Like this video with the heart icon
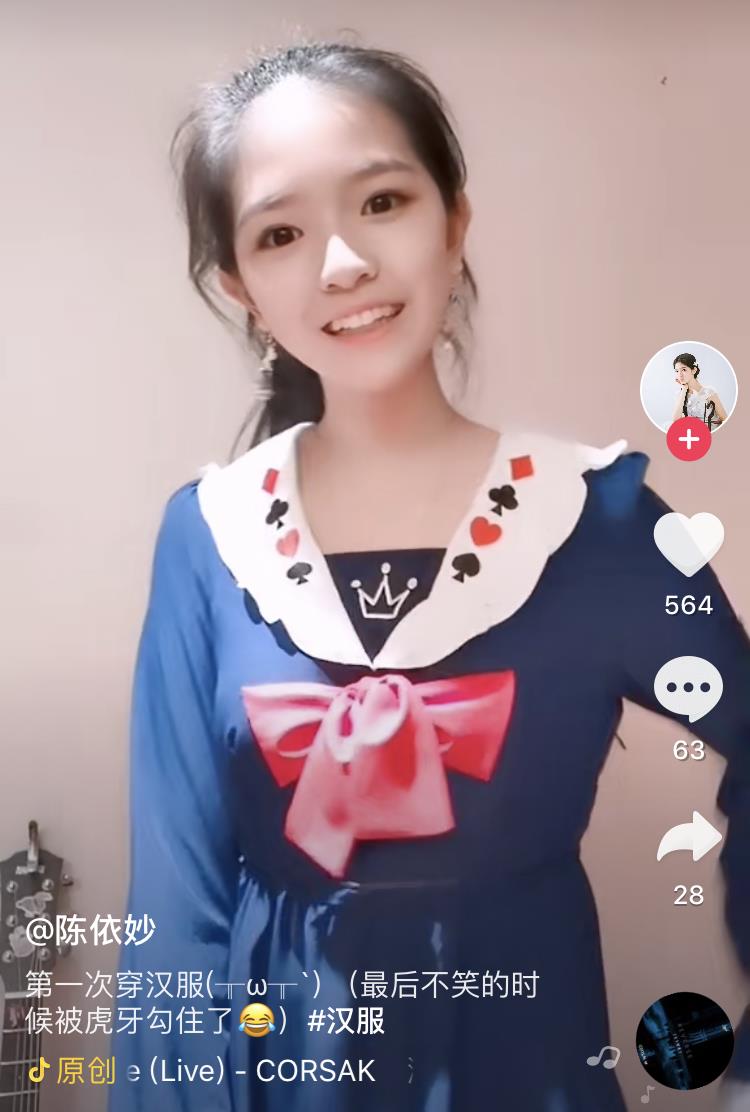 click(x=688, y=544)
